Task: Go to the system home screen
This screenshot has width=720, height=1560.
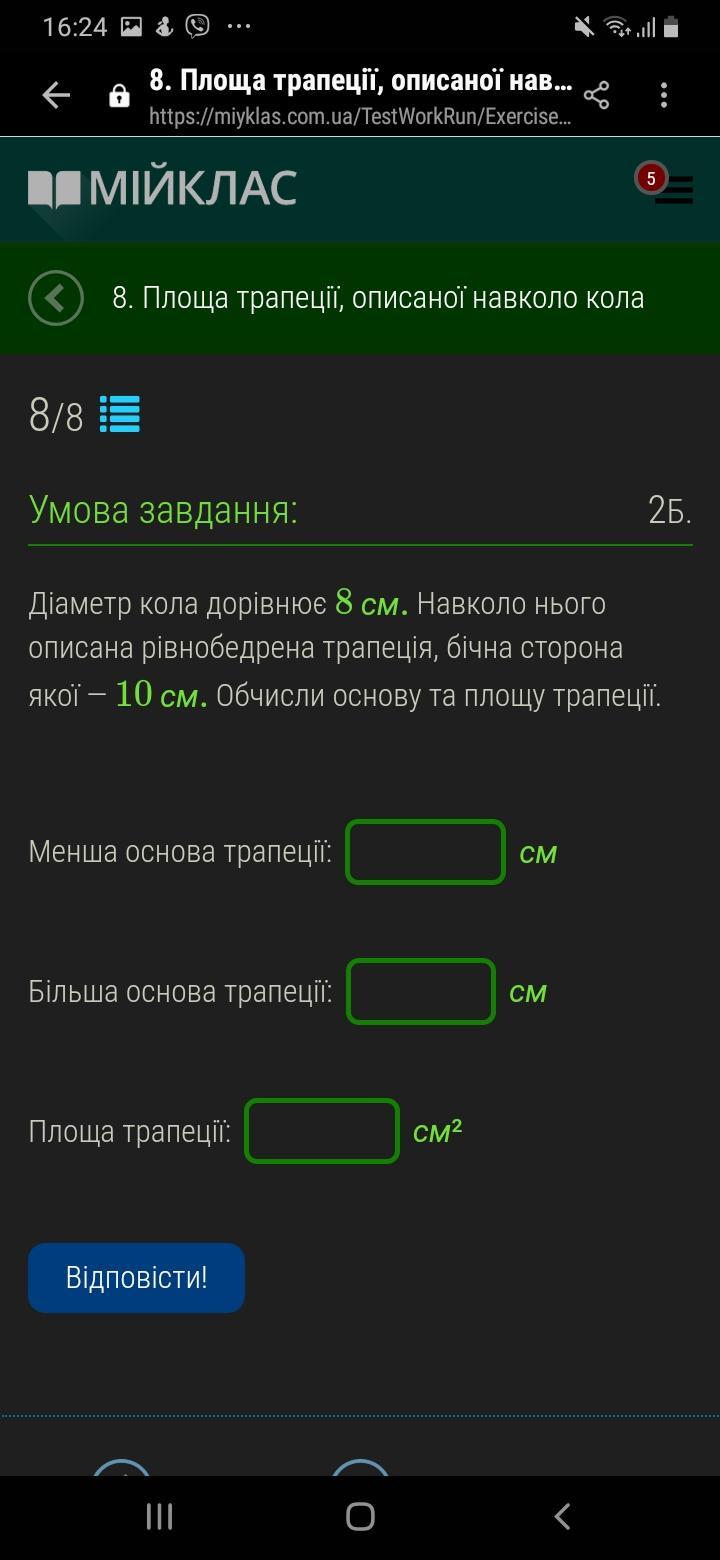Action: [360, 1517]
